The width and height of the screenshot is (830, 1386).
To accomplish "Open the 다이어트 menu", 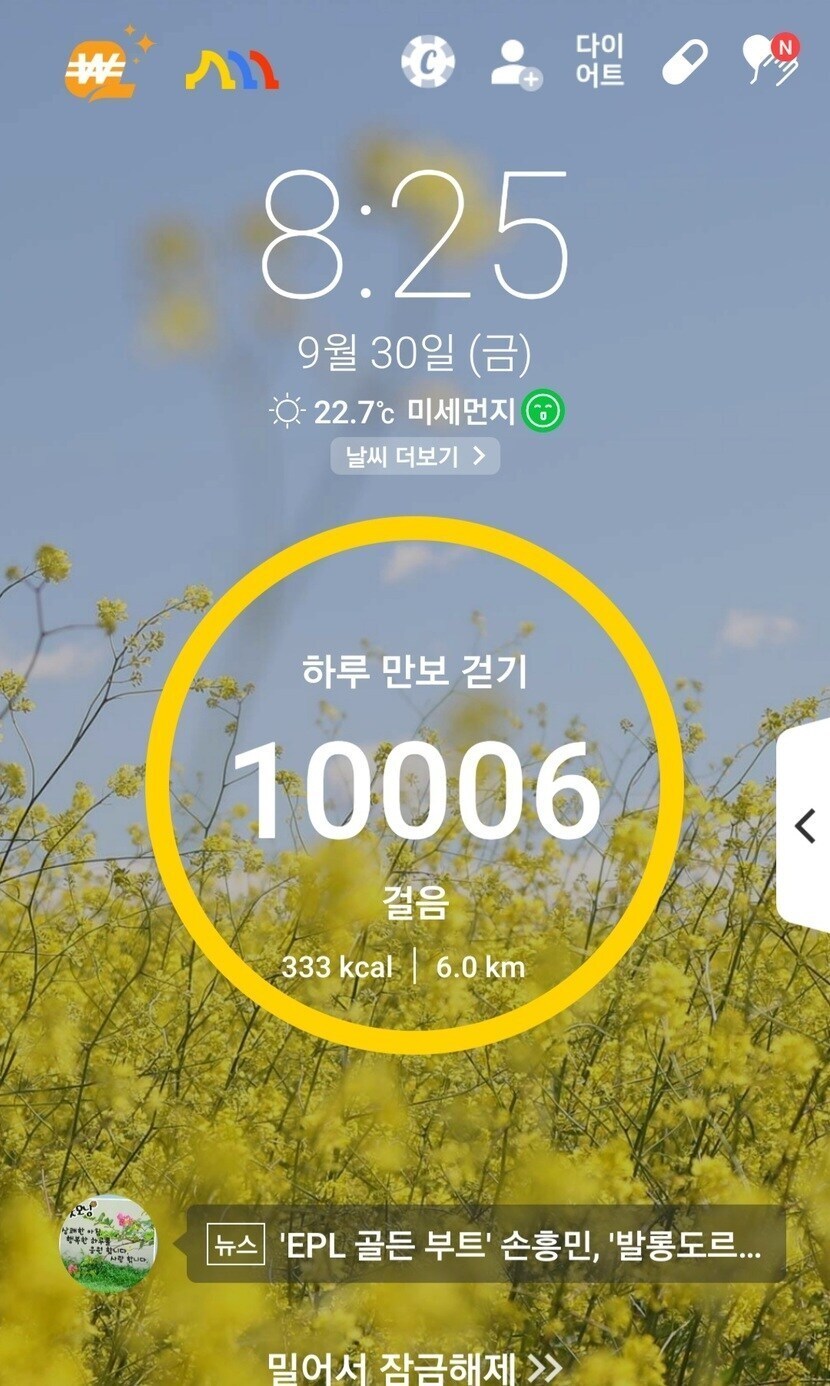I will tap(600, 61).
